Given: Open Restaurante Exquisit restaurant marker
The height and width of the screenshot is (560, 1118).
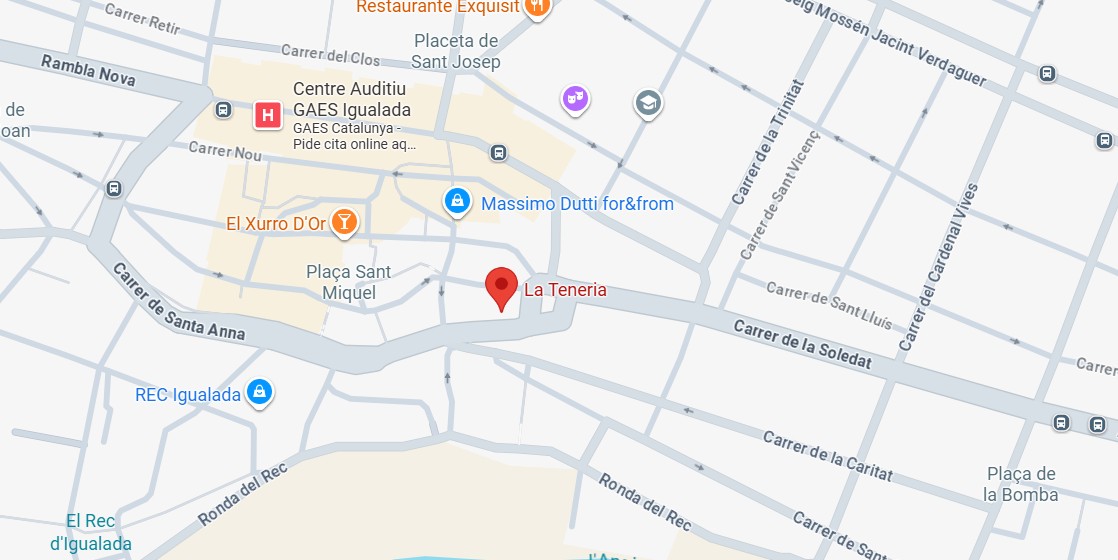Looking at the screenshot, I should (537, 7).
